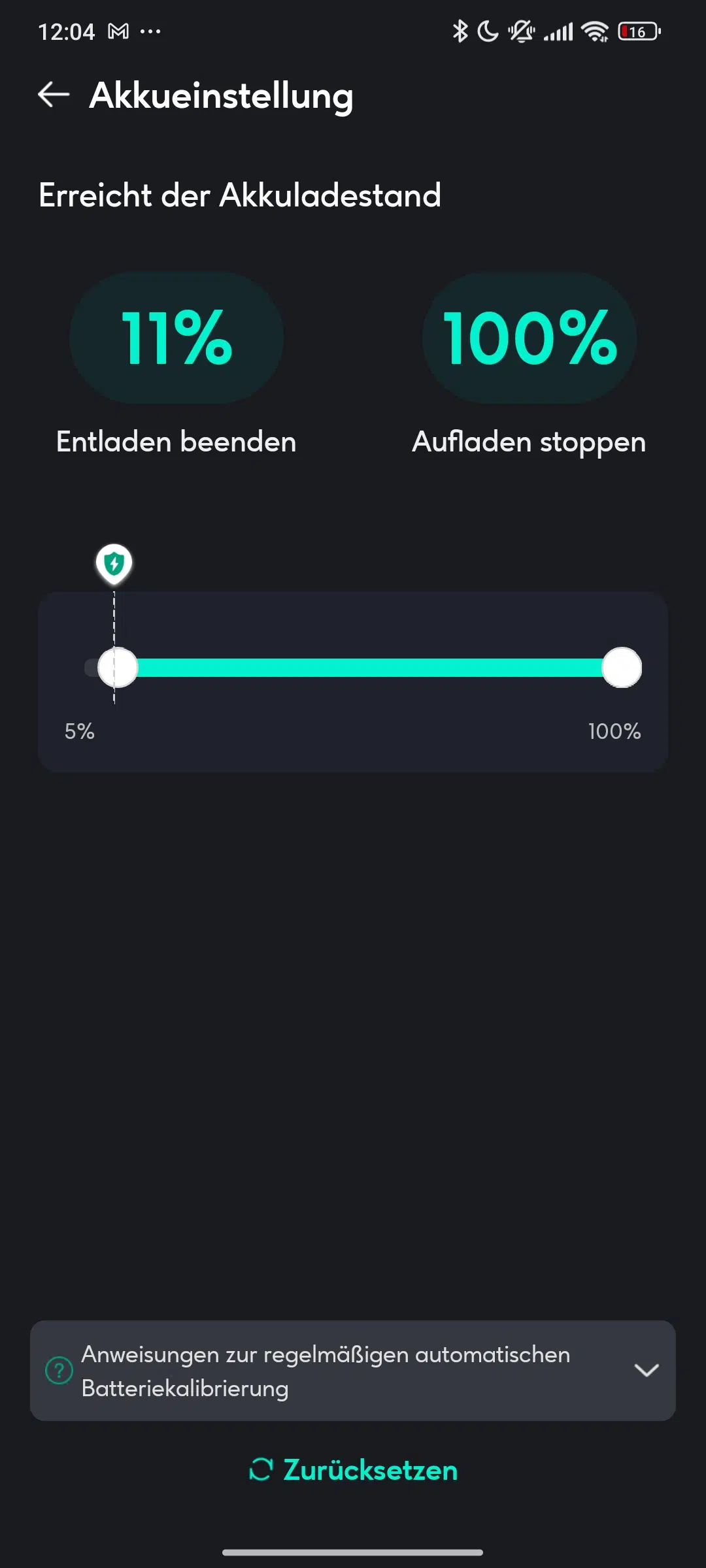This screenshot has height=1568, width=706.
Task: Go back from Akkueinstellung
Action: click(x=54, y=95)
